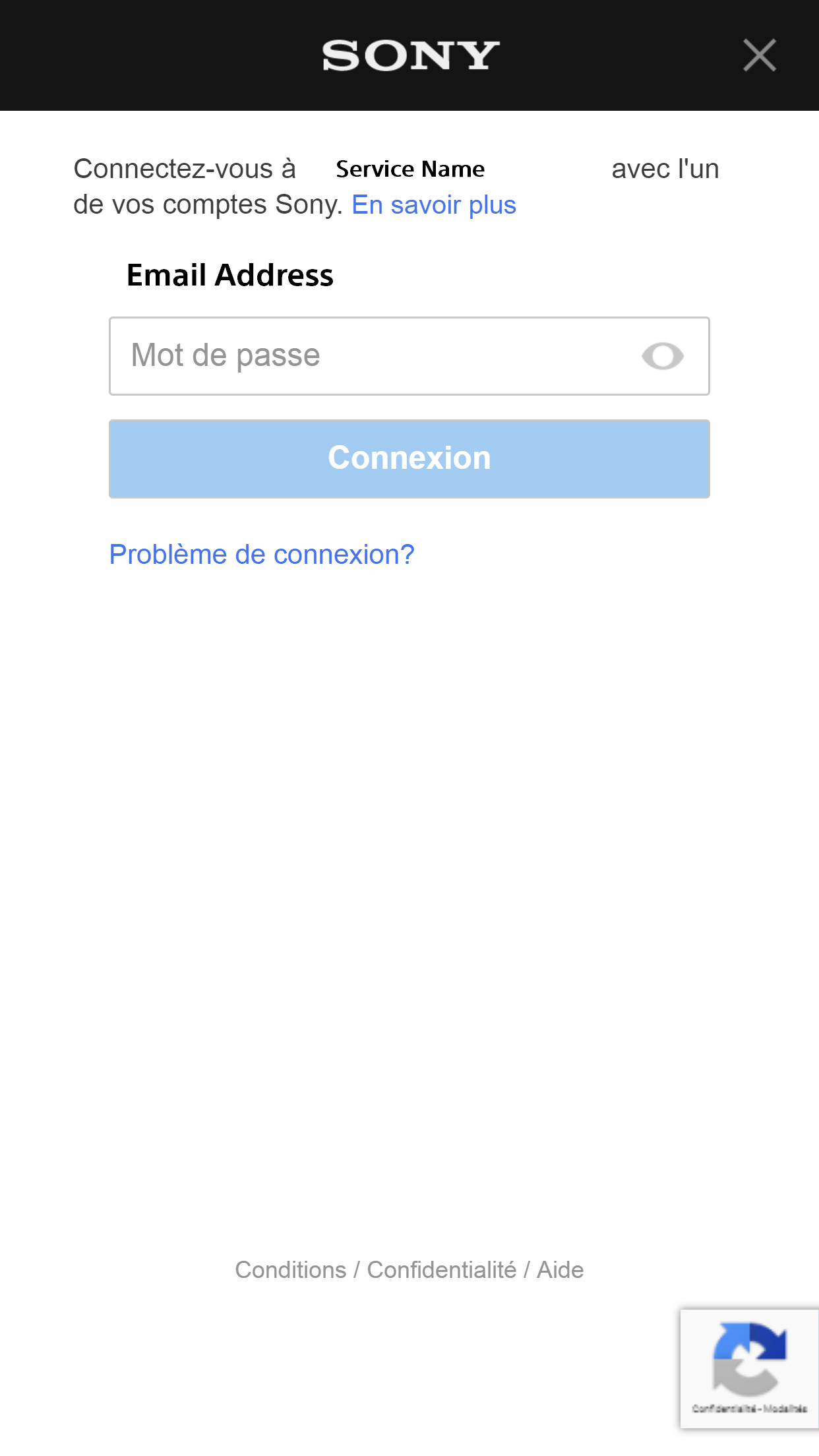Open Problème de connexion? help
The width and height of the screenshot is (819, 1456).
coord(261,555)
